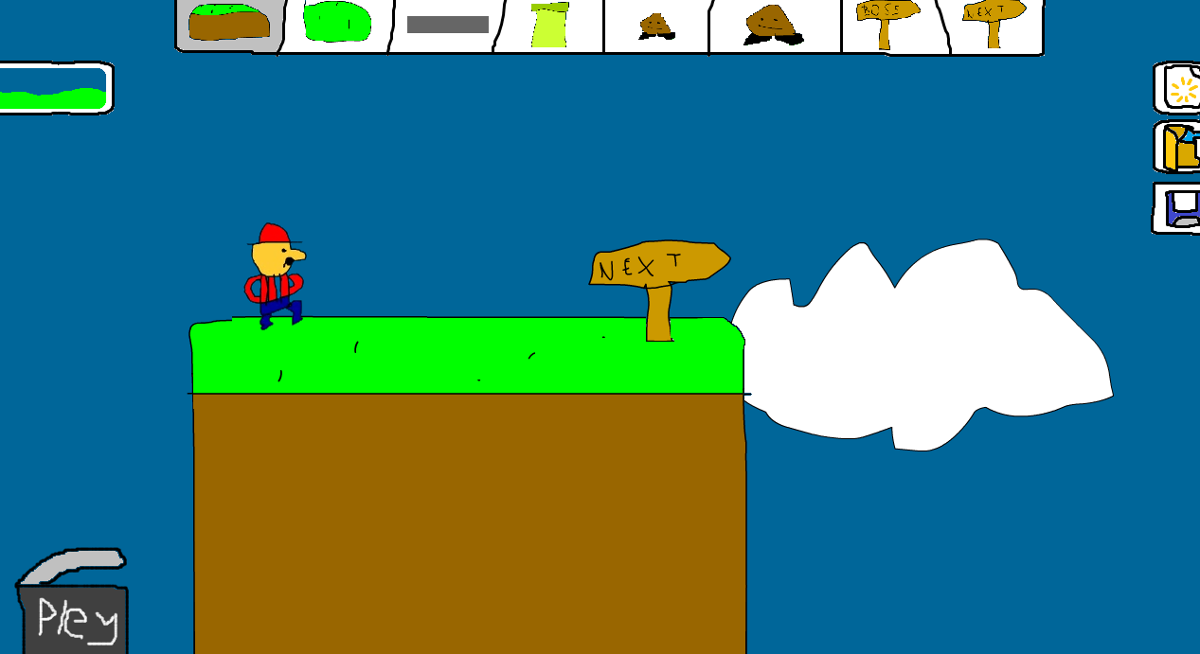Select the grass-and-dirt ground block tool
This screenshot has height=654, width=1200.
[230, 25]
